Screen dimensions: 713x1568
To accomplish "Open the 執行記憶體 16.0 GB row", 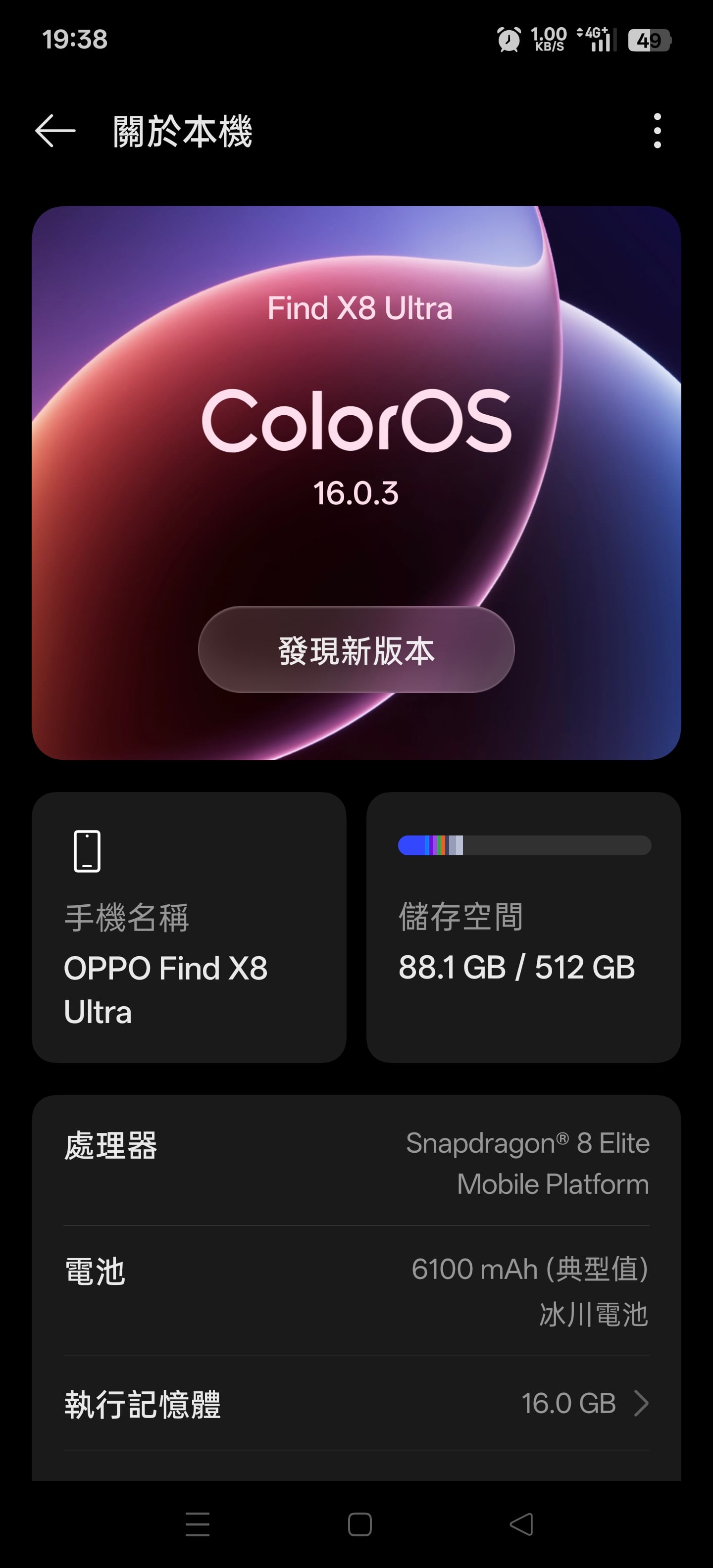I will pyautogui.click(x=356, y=1404).
